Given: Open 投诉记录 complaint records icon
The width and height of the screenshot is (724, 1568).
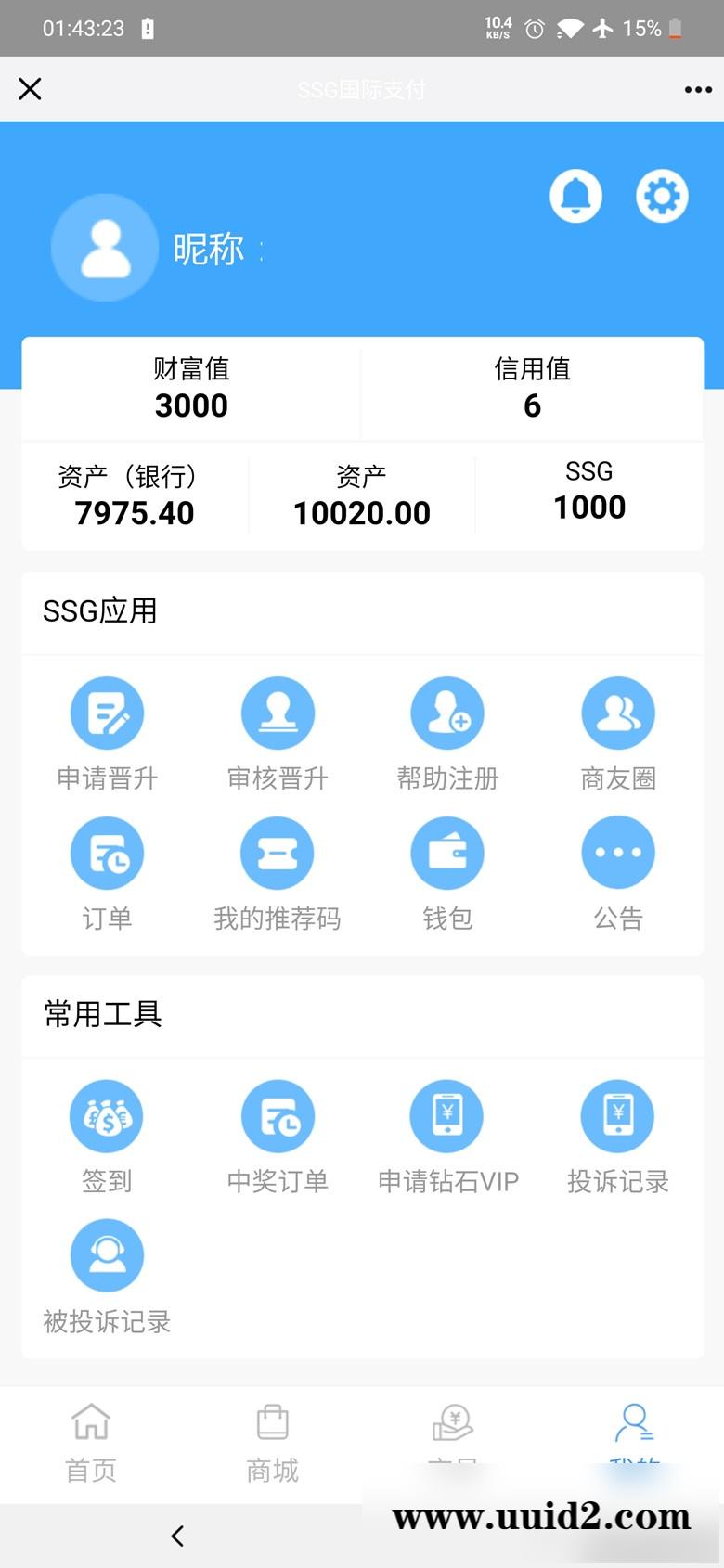Looking at the screenshot, I should 618,1116.
